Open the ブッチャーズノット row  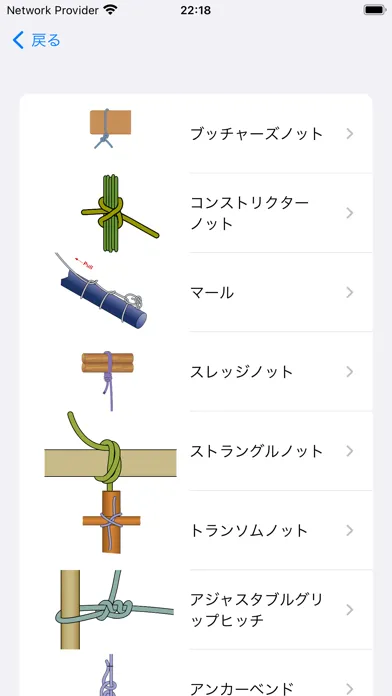coord(196,134)
